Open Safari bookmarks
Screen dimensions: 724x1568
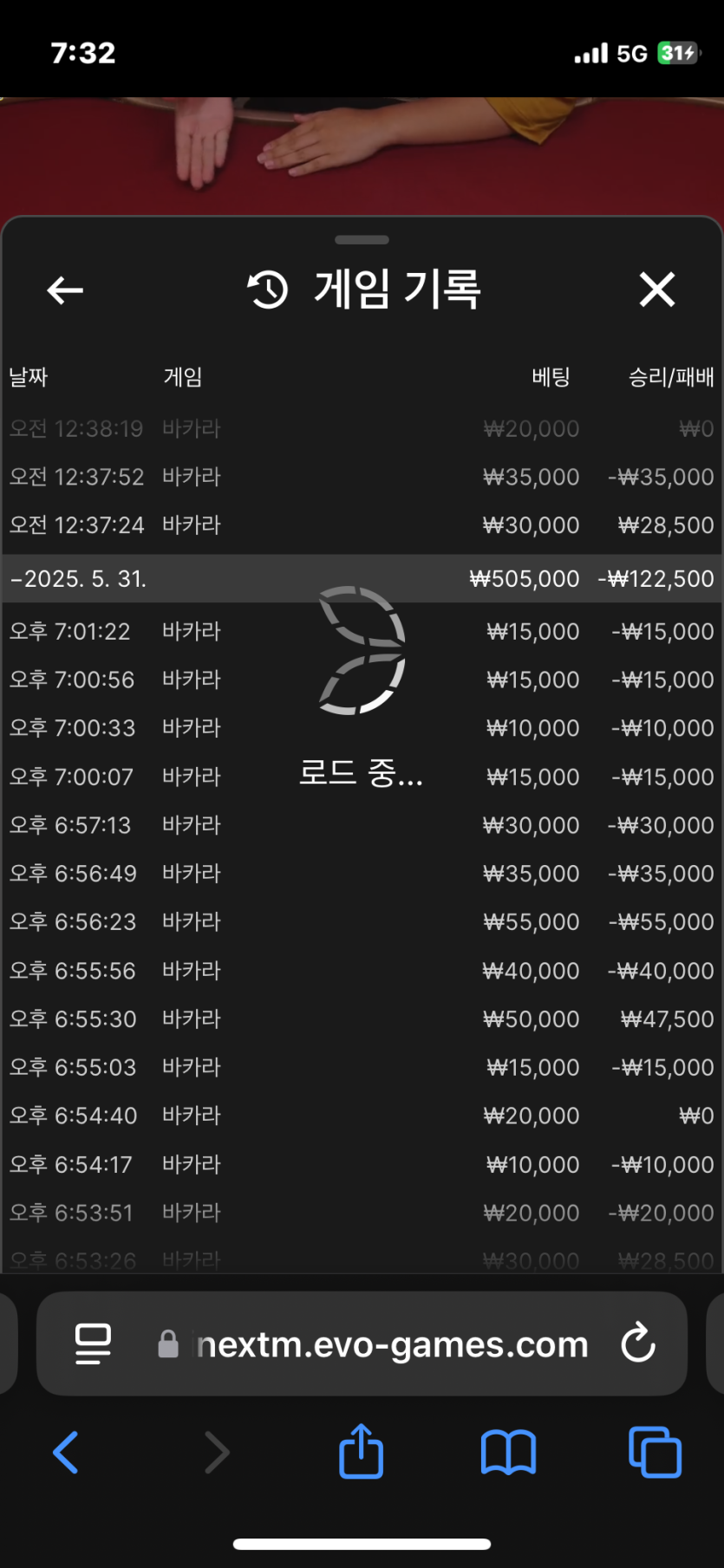508,1452
